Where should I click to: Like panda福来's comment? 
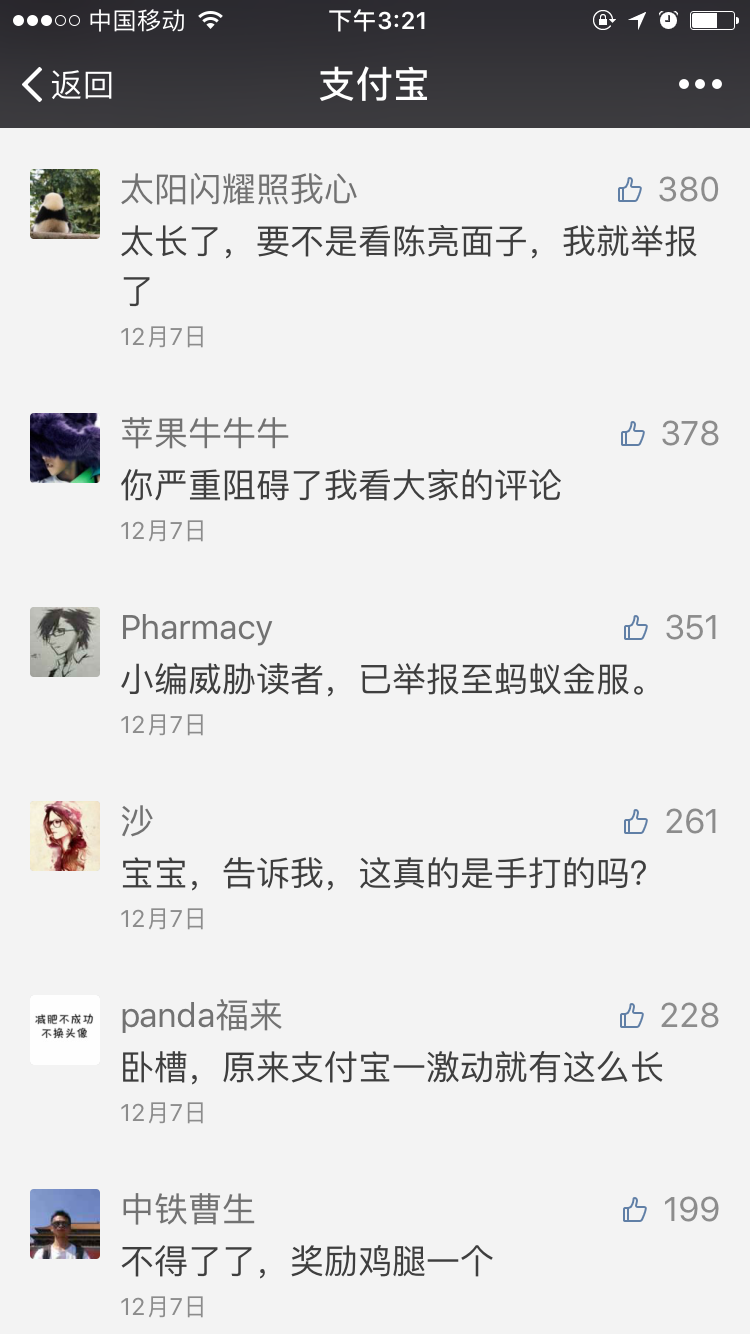[634, 1015]
